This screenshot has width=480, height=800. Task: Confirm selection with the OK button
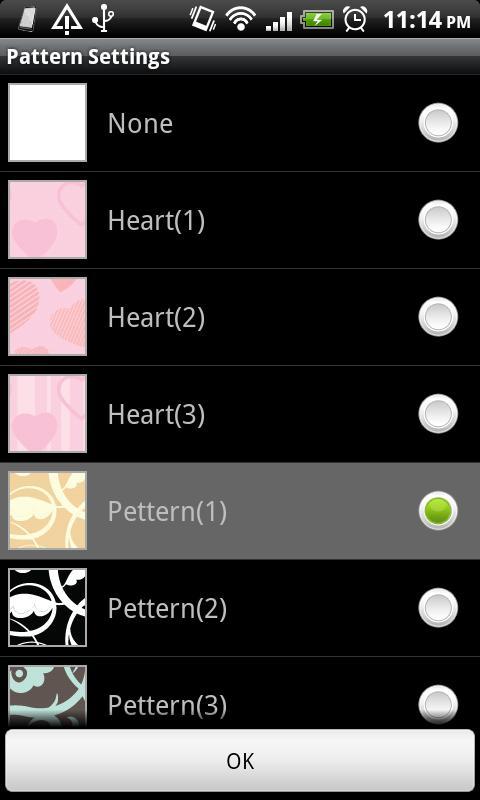coord(240,761)
